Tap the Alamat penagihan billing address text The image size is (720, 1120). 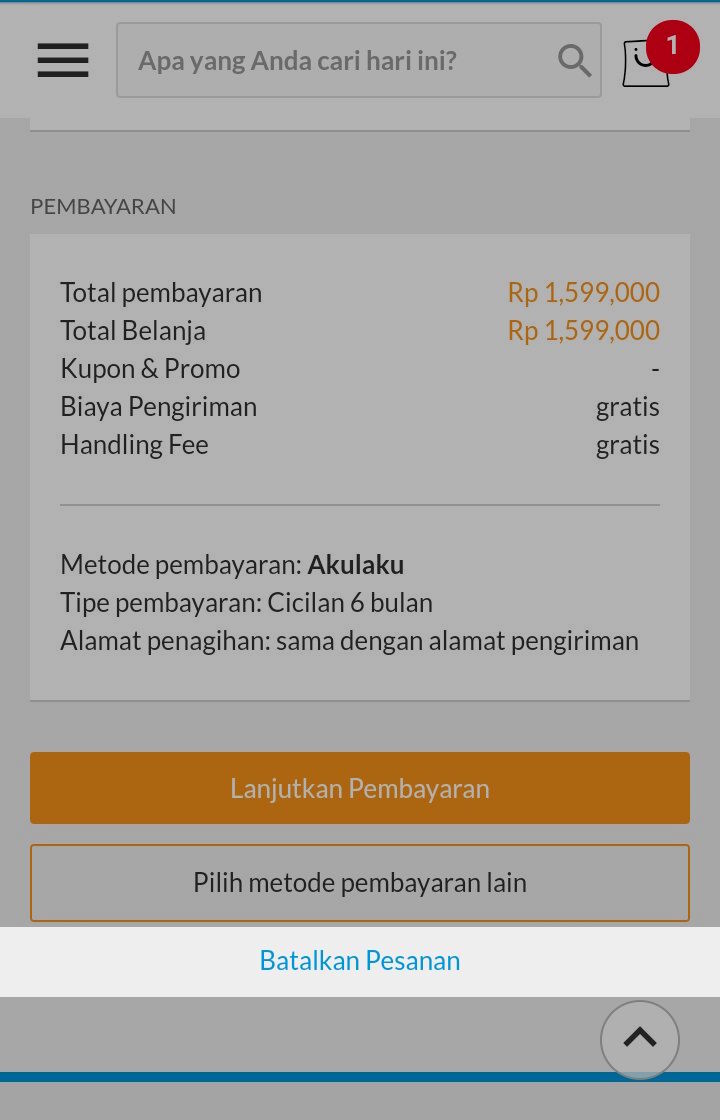pos(349,640)
